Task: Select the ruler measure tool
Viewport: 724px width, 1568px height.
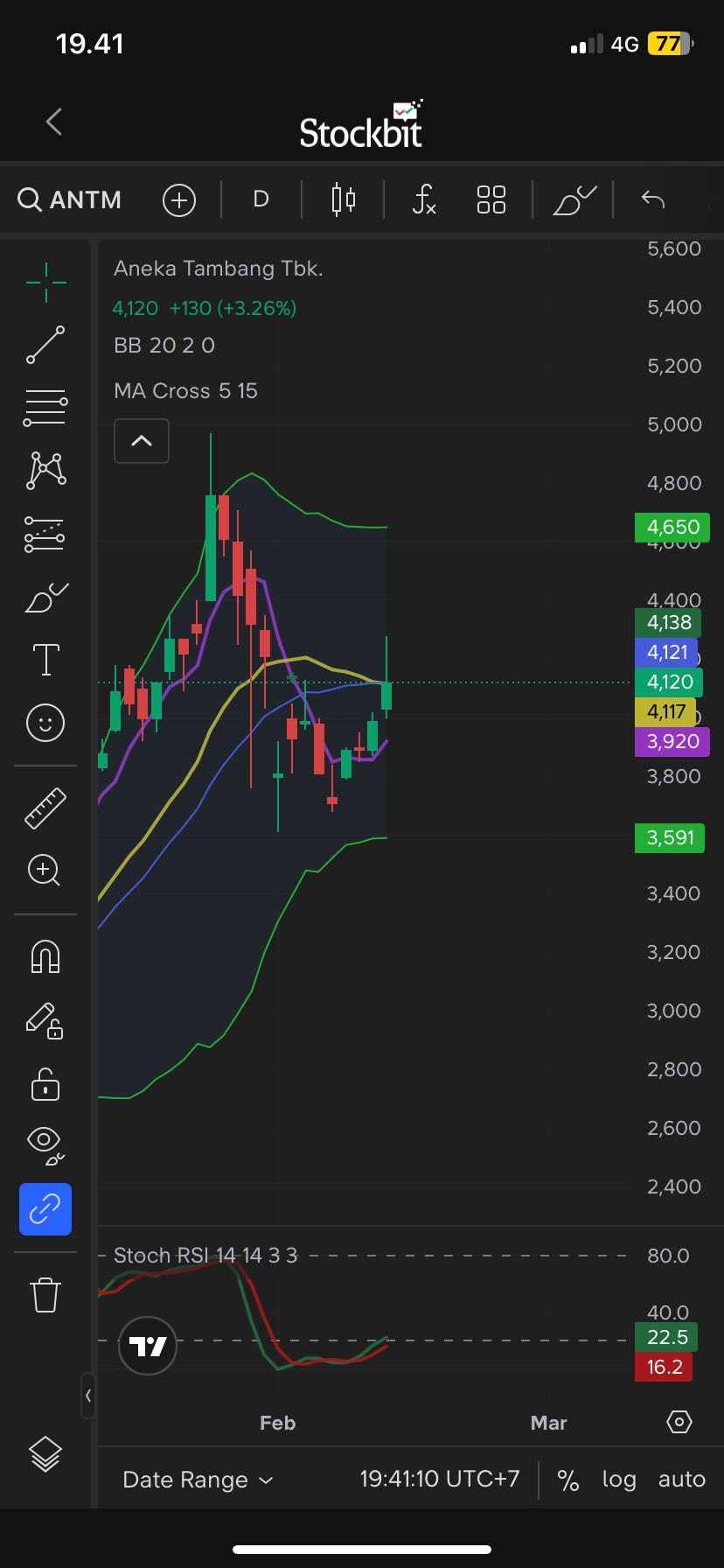Action: (x=45, y=808)
